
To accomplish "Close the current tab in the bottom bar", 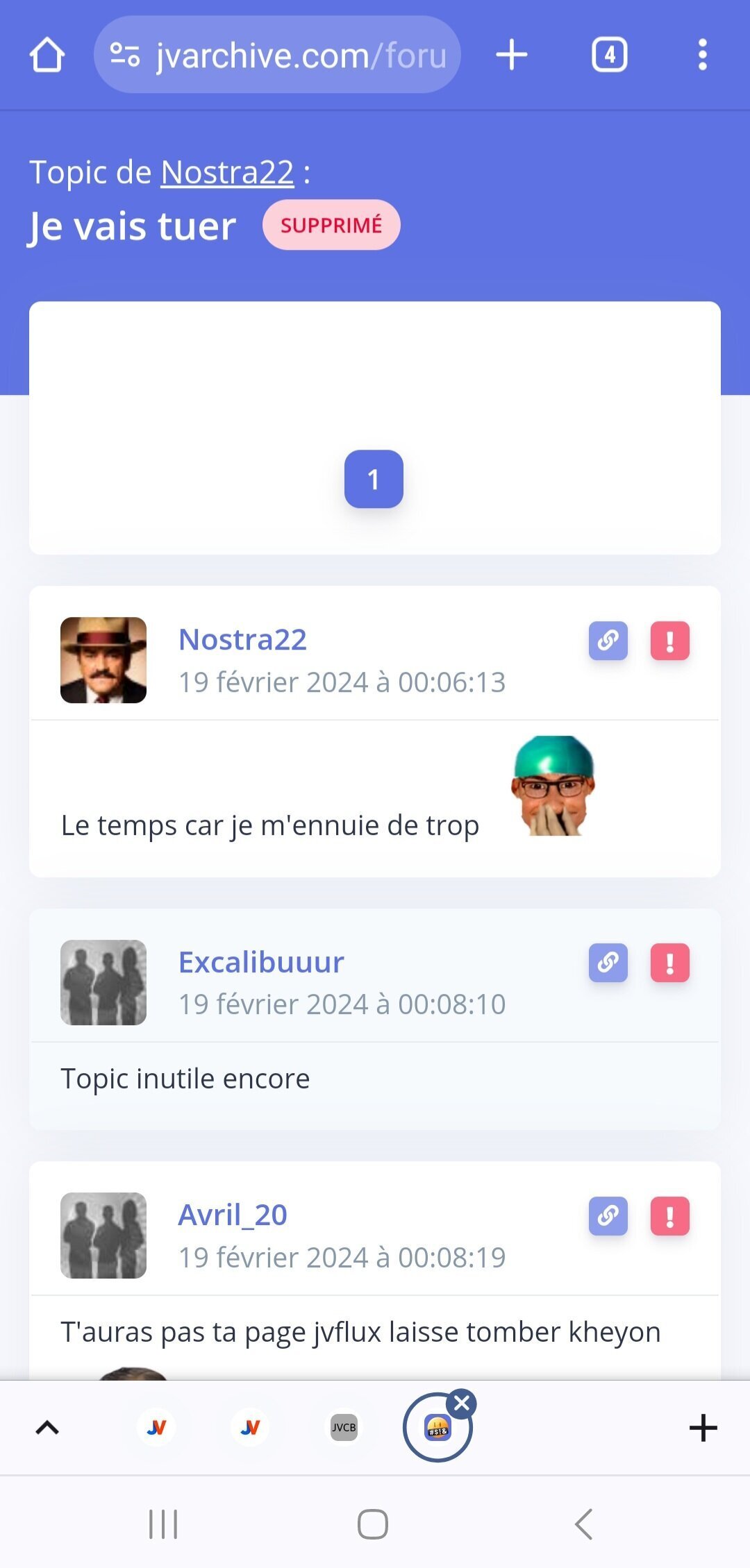I will click(462, 1403).
